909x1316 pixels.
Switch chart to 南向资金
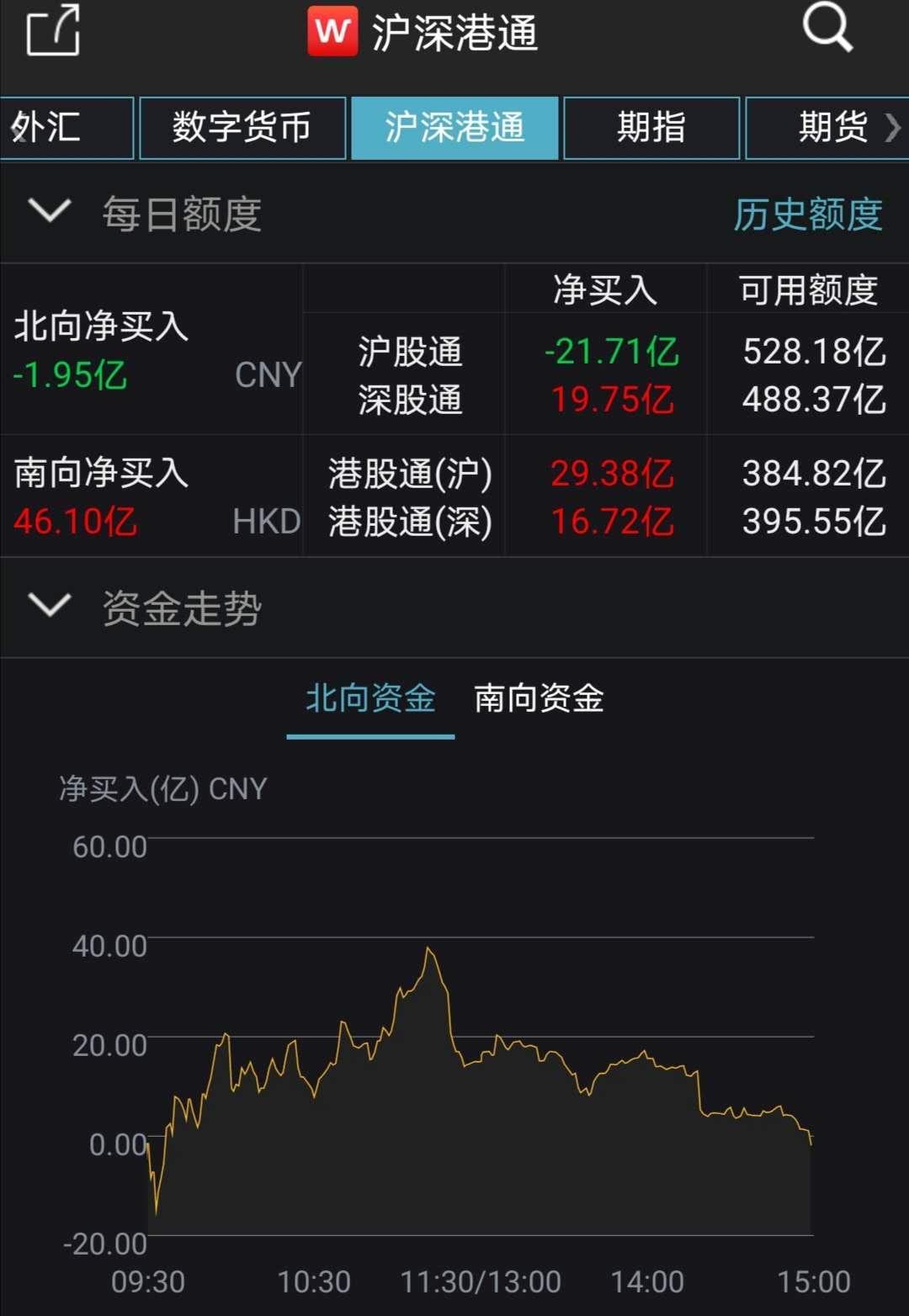click(539, 699)
